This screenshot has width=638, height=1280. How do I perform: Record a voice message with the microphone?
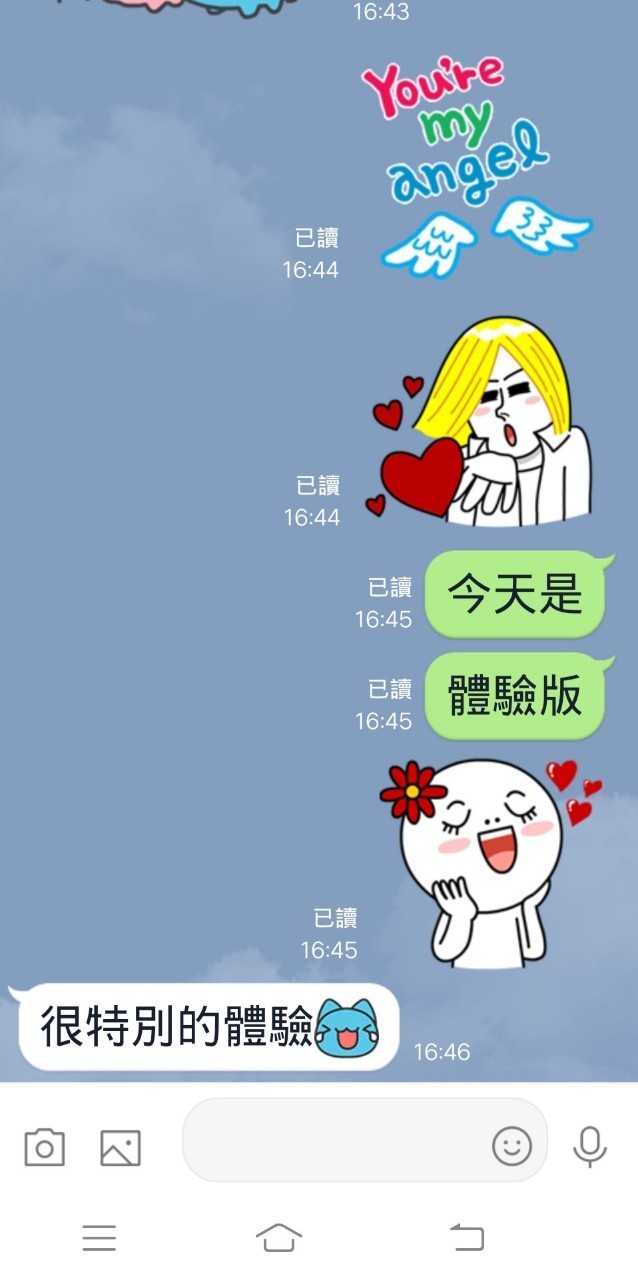(x=590, y=1146)
